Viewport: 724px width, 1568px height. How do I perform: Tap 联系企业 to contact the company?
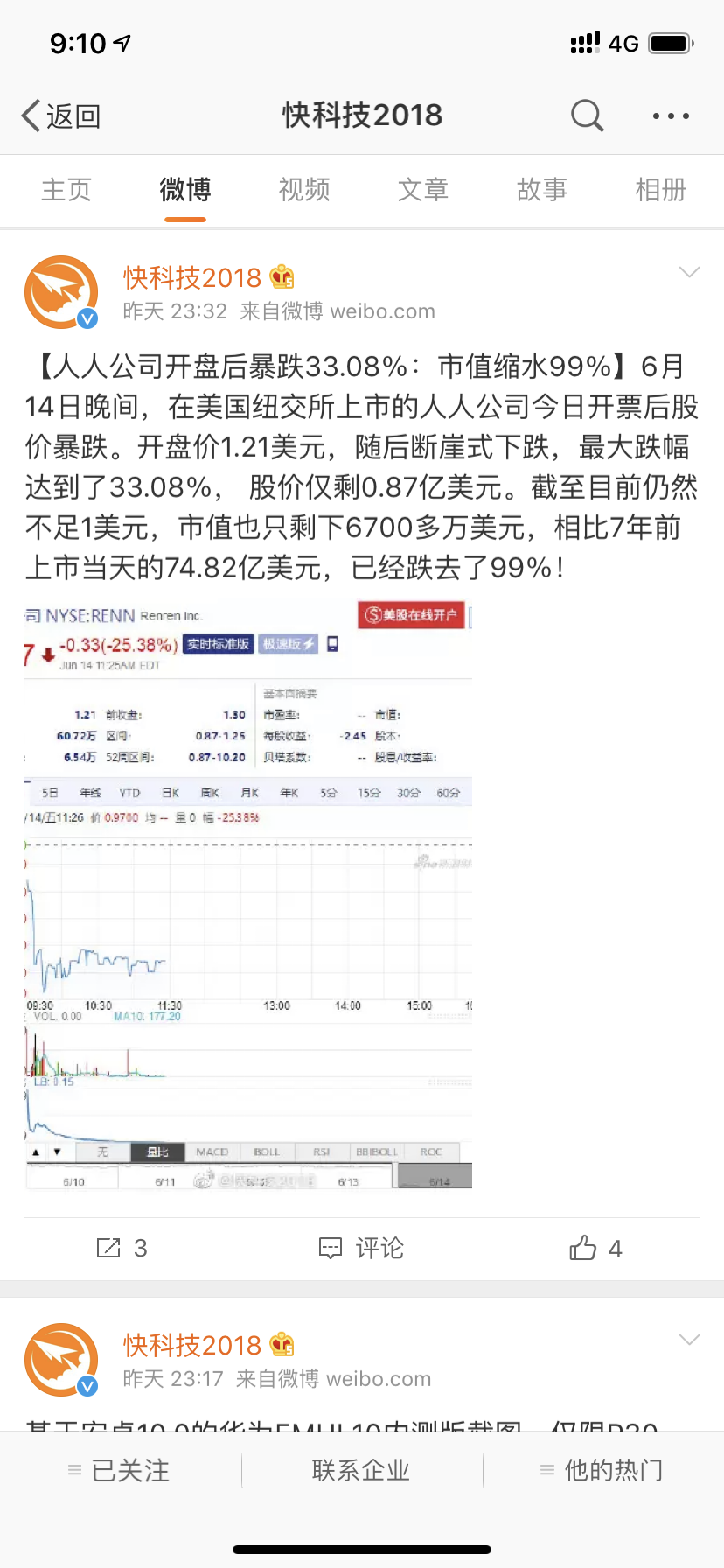(x=361, y=1470)
